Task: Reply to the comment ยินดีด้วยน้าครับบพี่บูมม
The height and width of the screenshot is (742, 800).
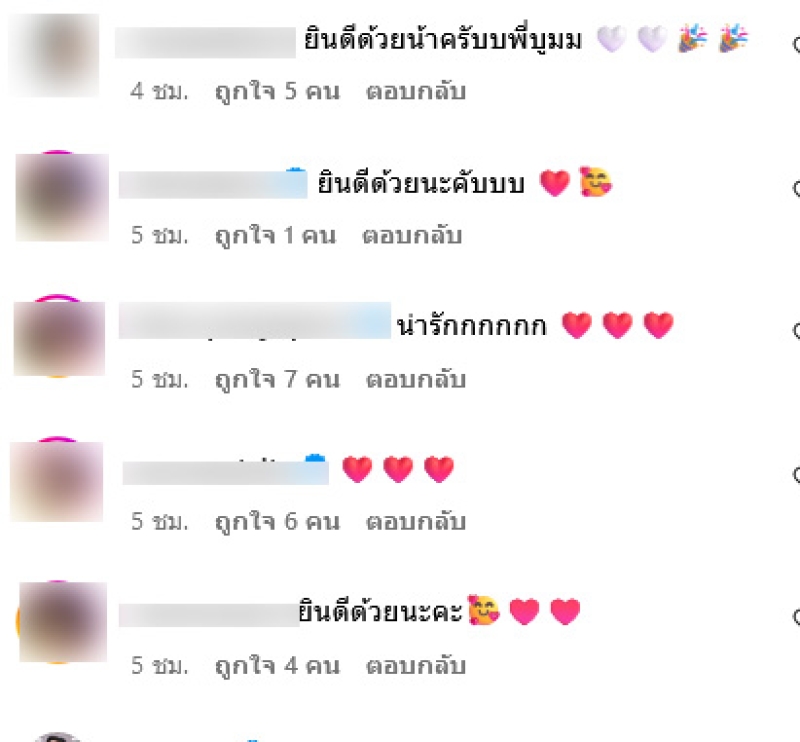Action: pyautogui.click(x=416, y=92)
